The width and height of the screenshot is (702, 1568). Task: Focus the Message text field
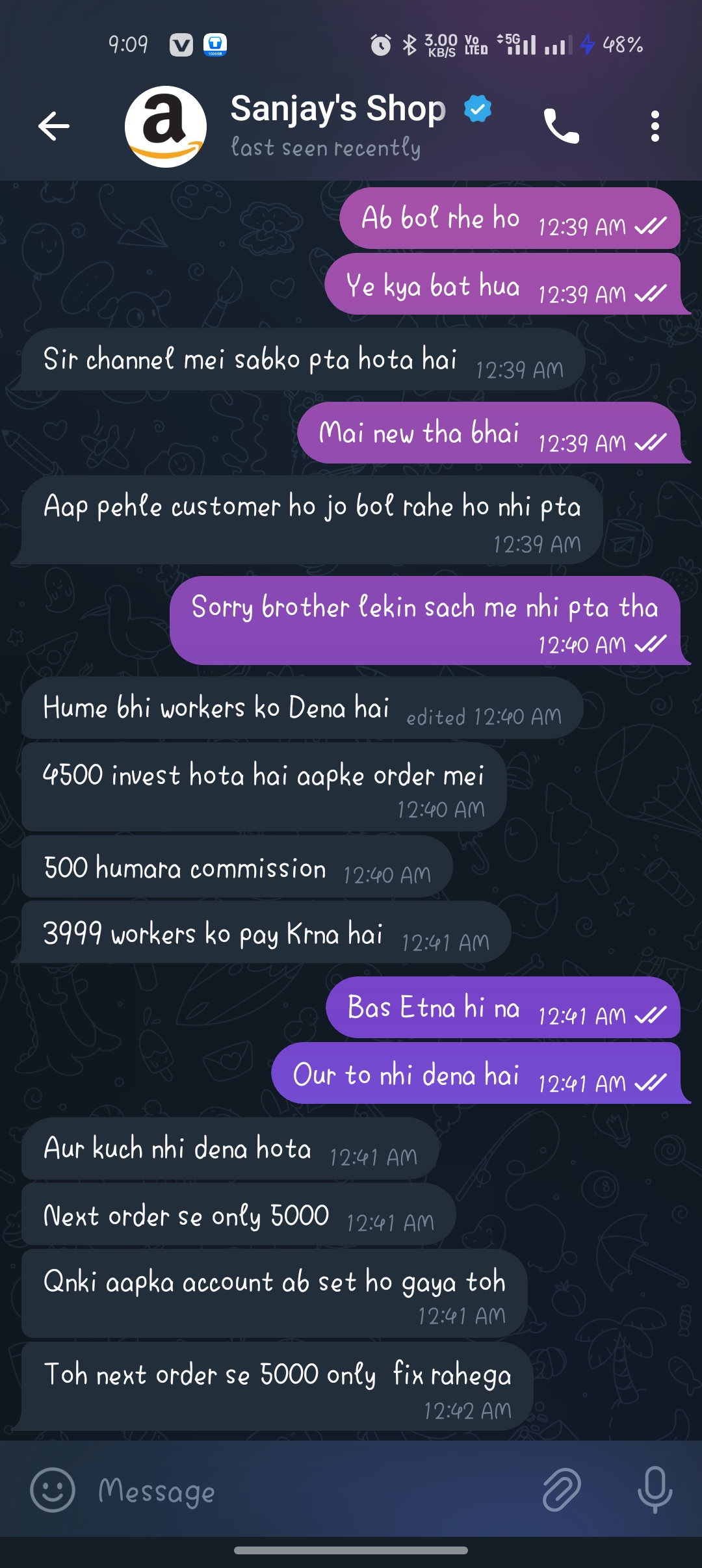pos(312,1490)
